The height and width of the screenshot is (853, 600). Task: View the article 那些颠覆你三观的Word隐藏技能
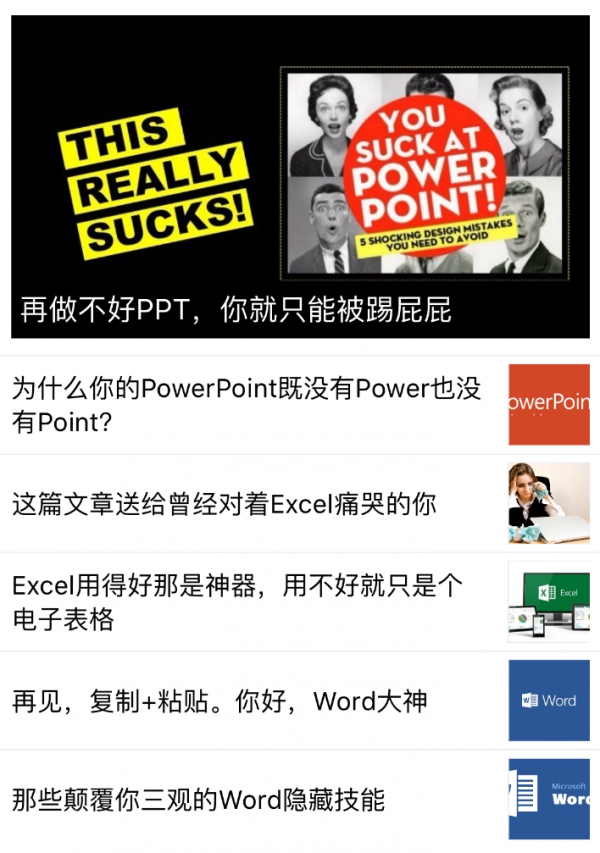click(x=198, y=799)
